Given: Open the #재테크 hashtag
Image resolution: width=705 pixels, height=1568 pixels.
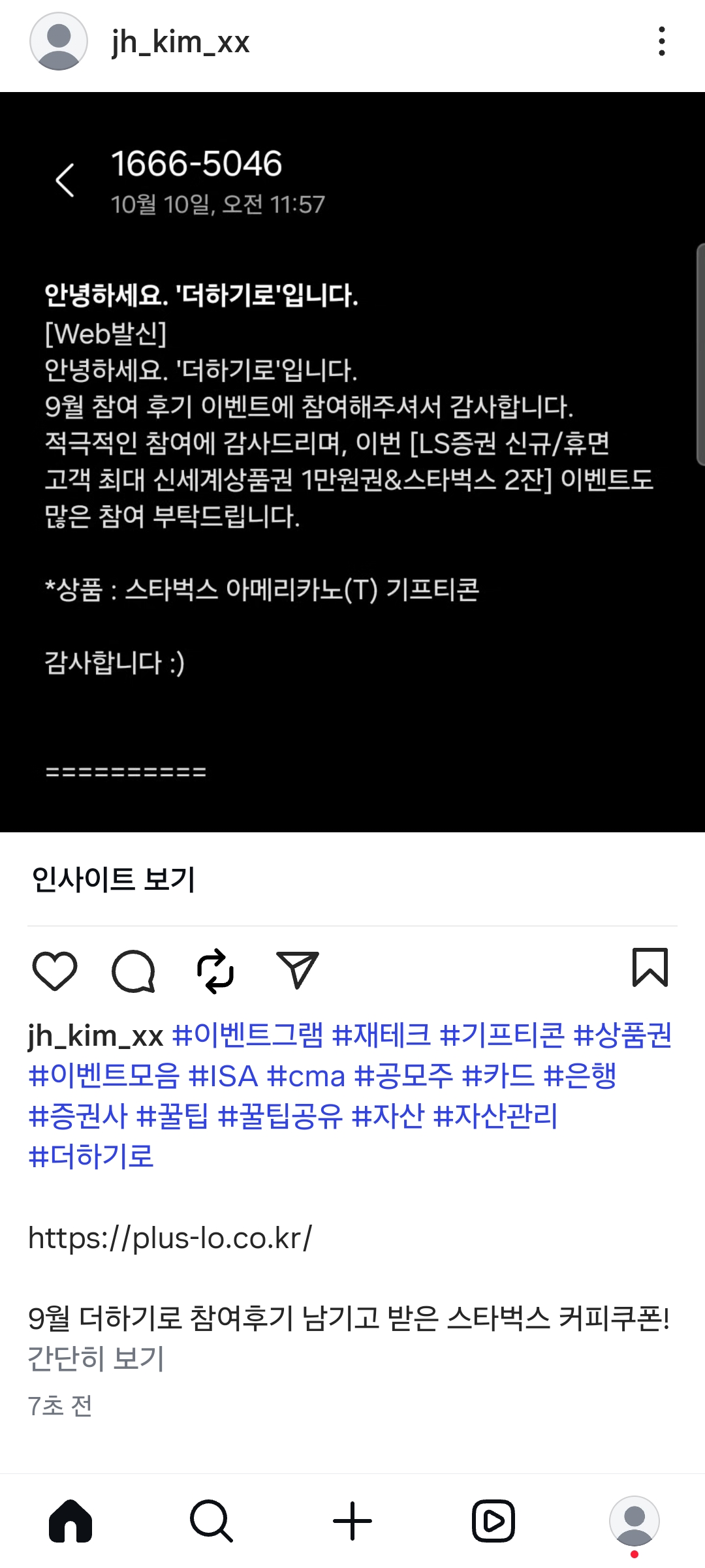Looking at the screenshot, I should click(381, 1035).
